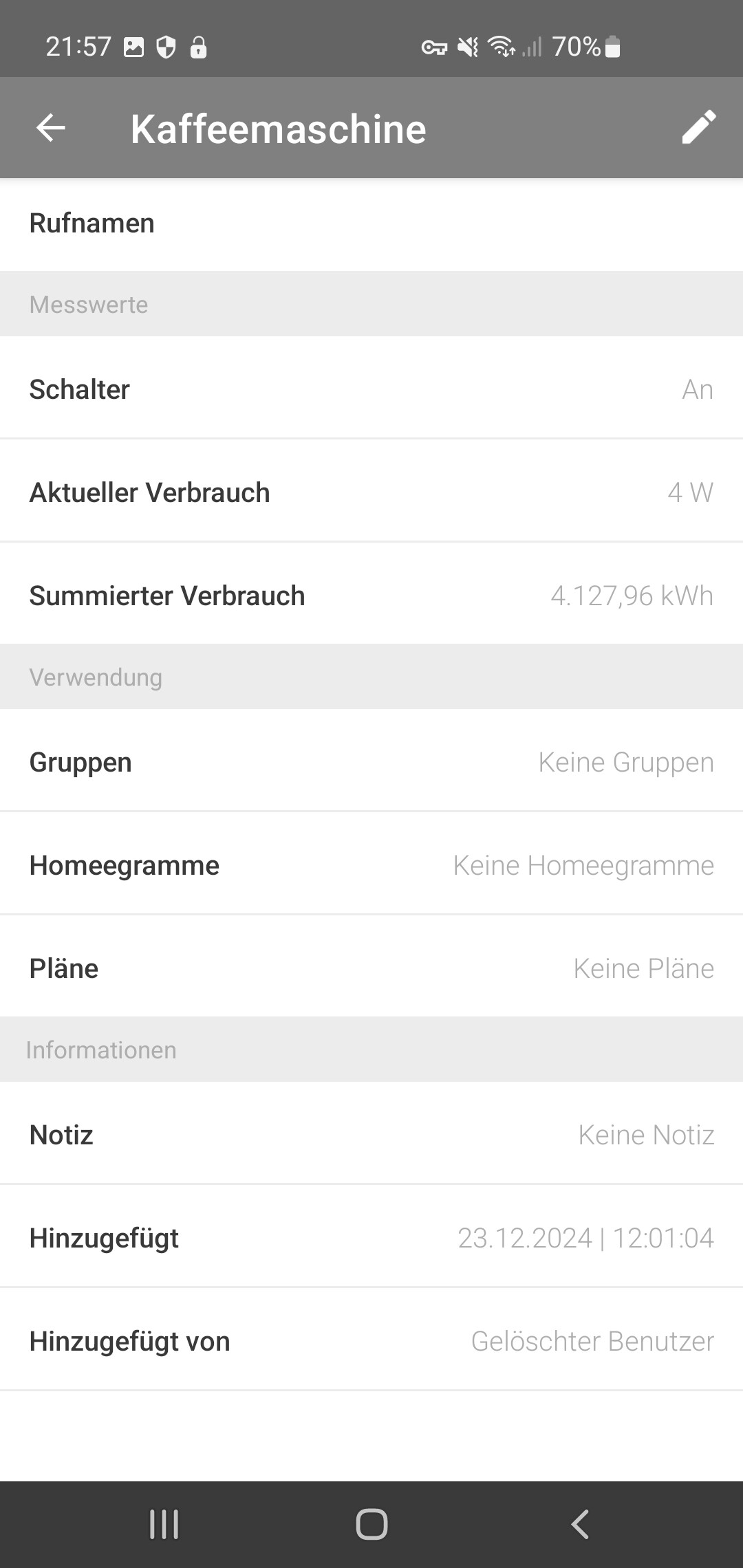Open the Pläne row

coord(371,967)
